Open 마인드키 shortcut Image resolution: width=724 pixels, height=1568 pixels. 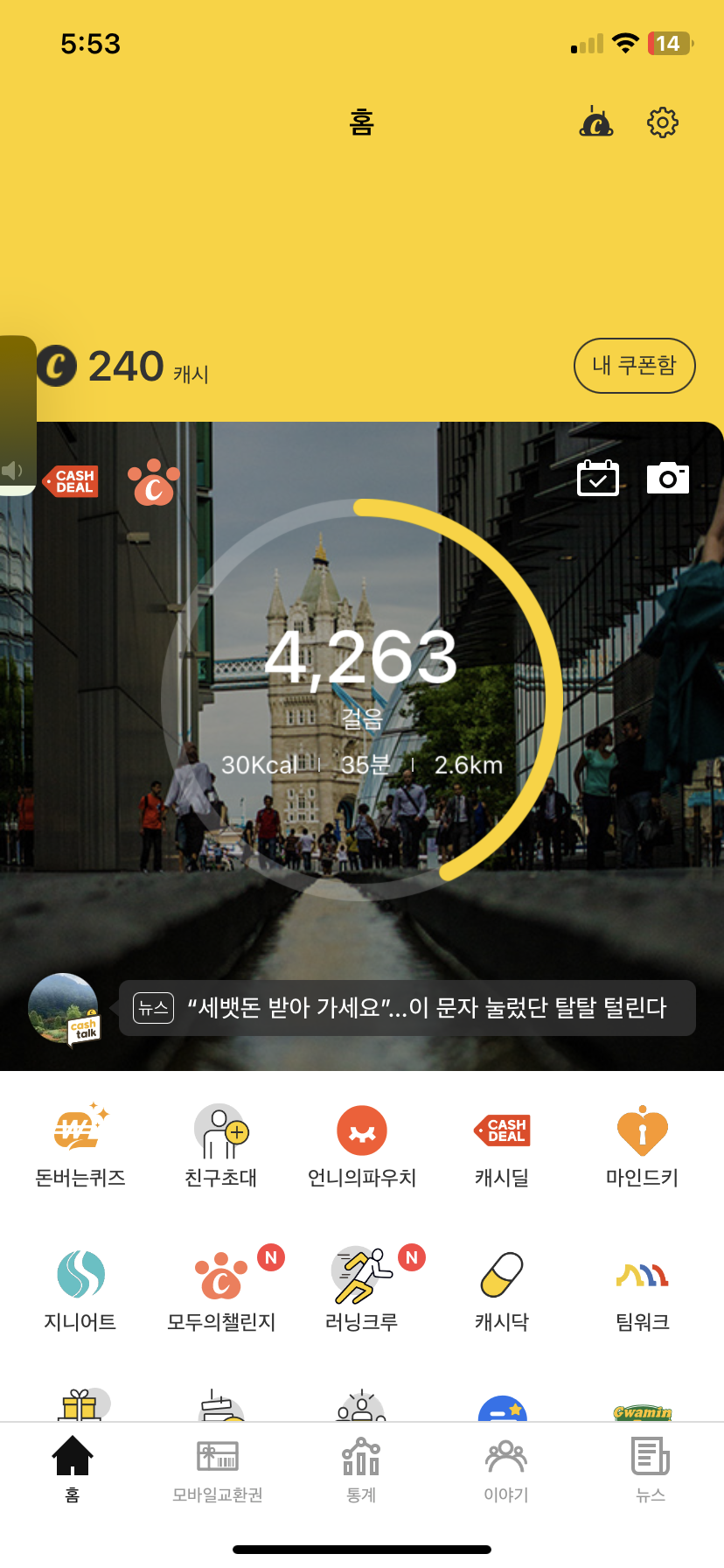tap(643, 1145)
